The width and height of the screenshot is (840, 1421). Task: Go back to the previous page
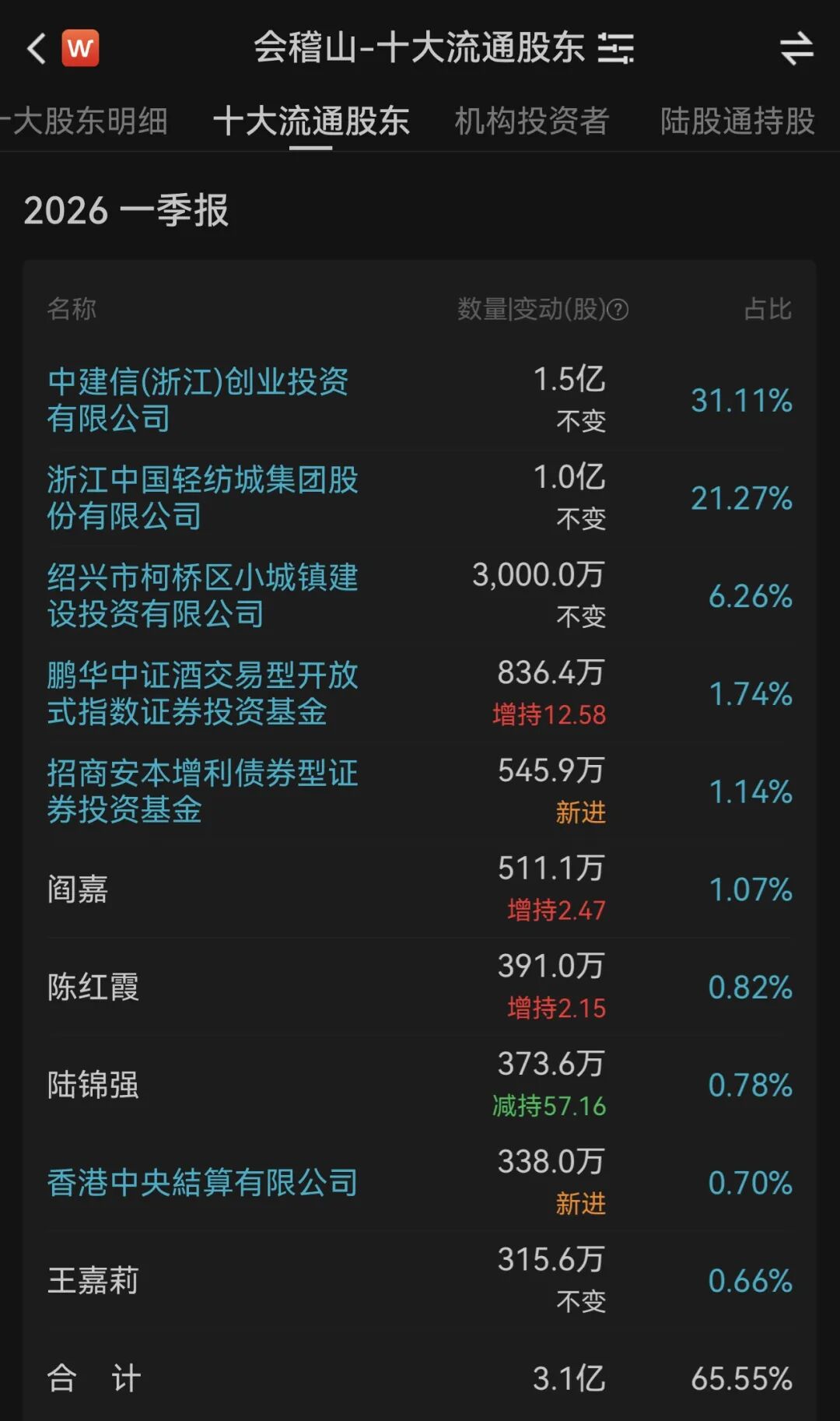click(x=36, y=49)
